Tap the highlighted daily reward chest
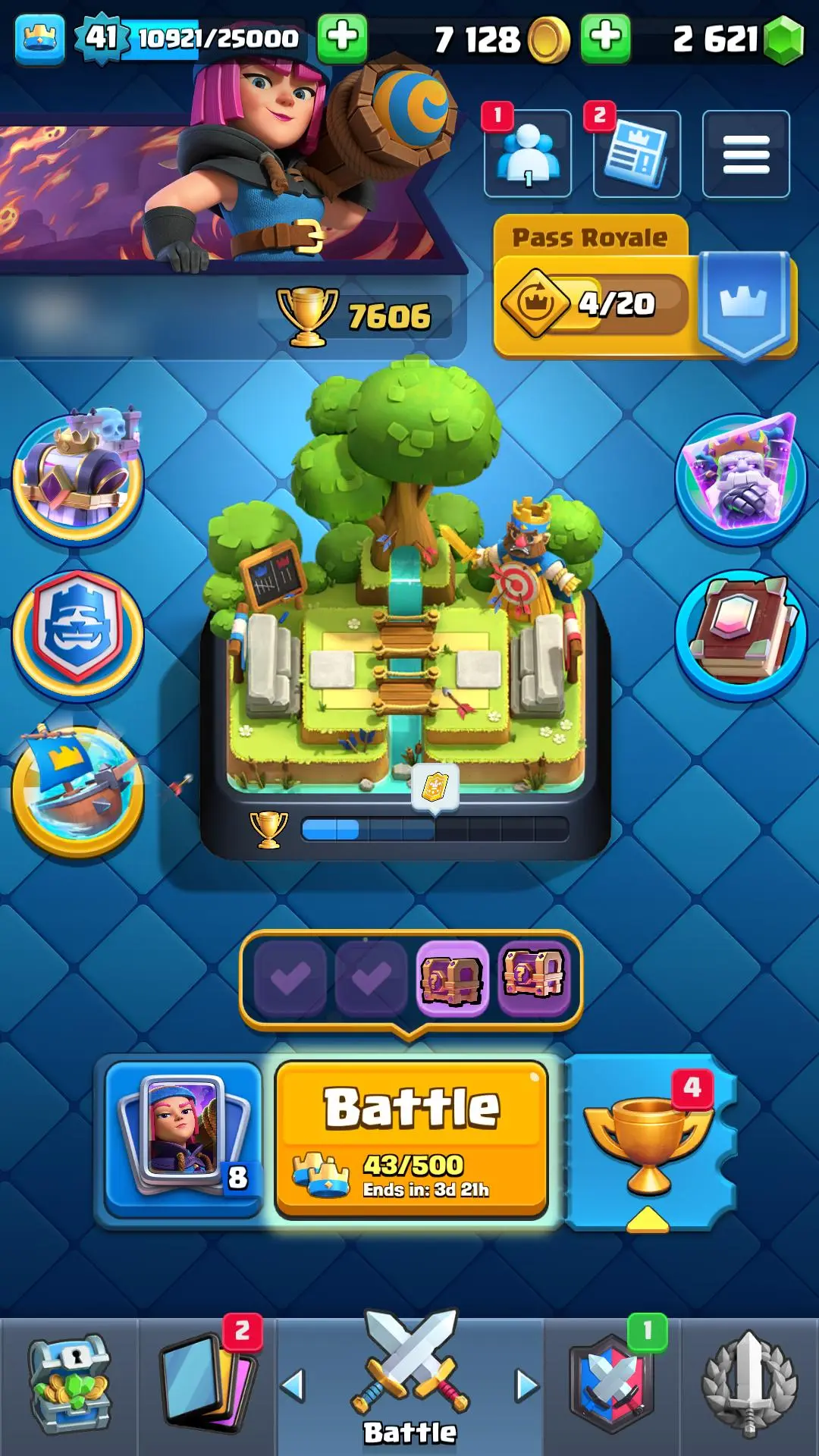This screenshot has height=1456, width=819. pos(451,977)
